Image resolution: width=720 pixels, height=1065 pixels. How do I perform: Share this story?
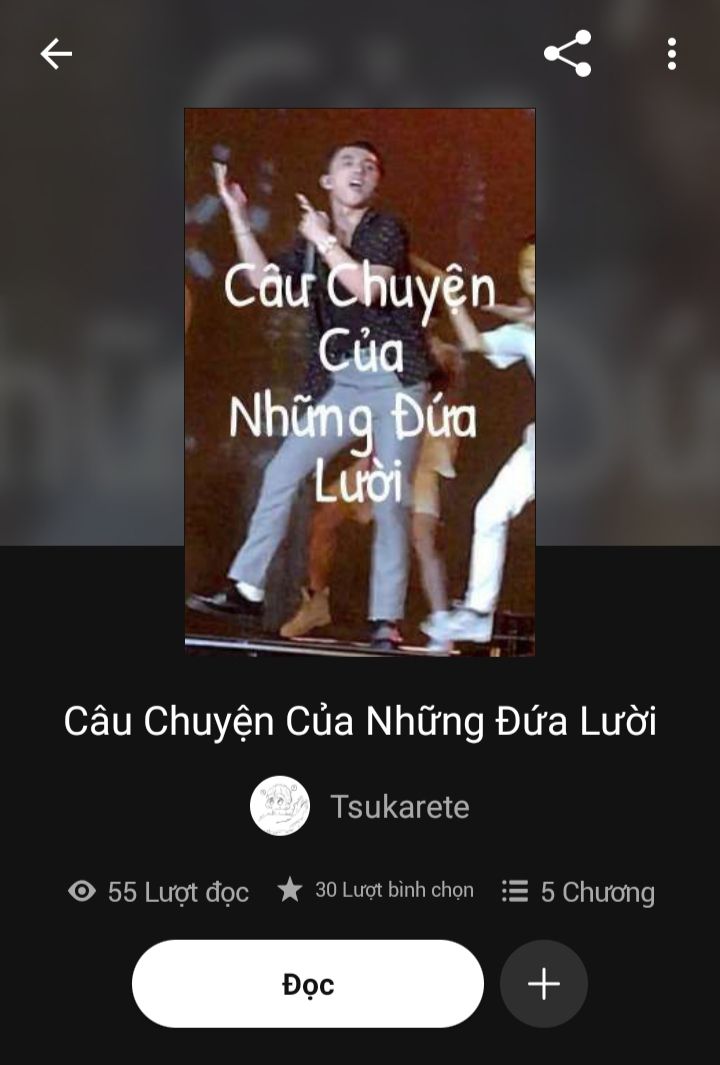[567, 54]
